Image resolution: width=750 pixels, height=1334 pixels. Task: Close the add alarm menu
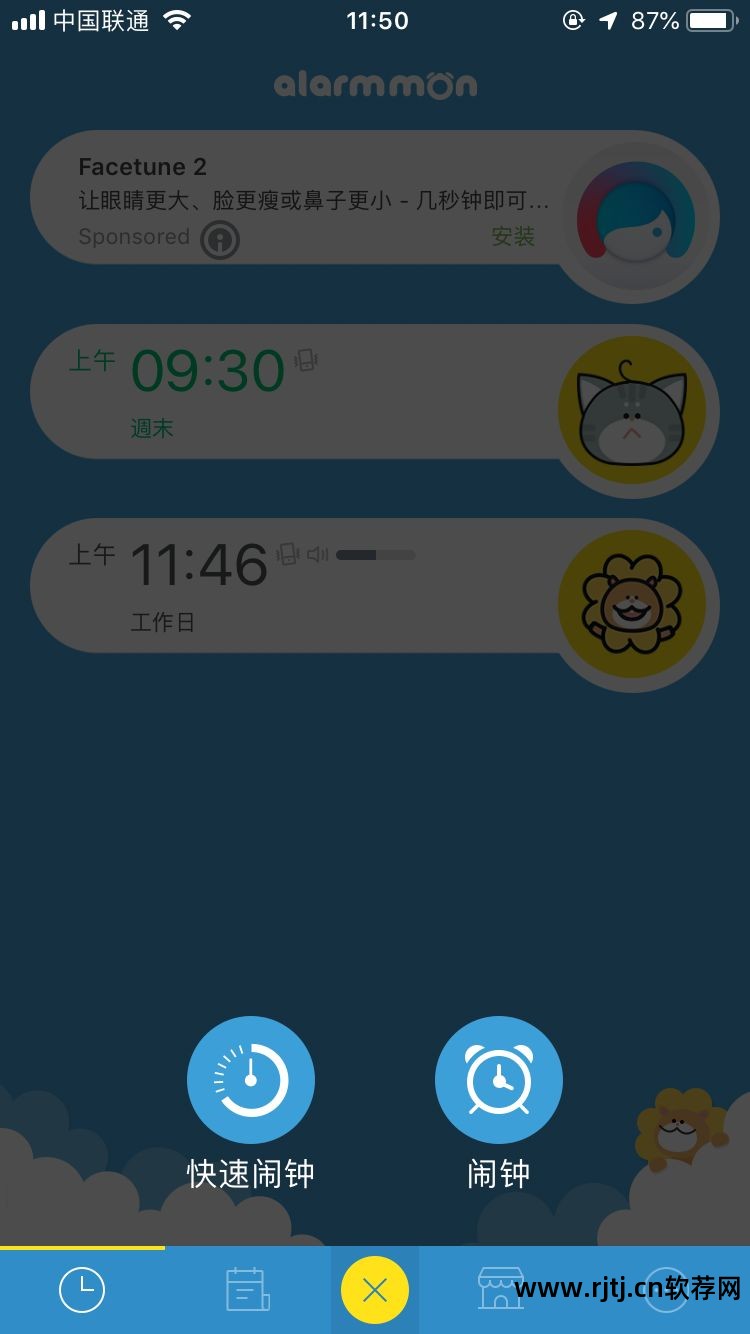click(x=375, y=1290)
